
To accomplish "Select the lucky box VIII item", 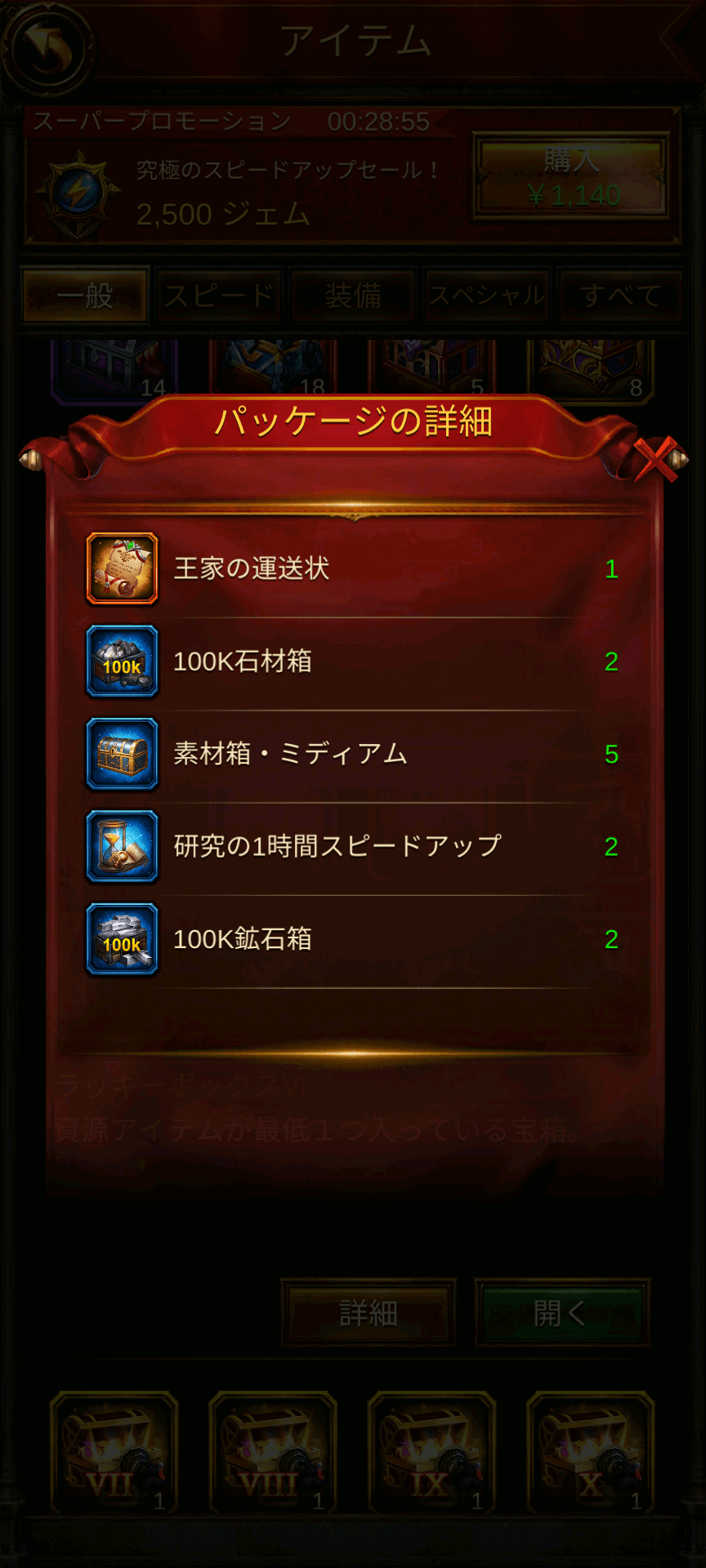I will tap(273, 1452).
